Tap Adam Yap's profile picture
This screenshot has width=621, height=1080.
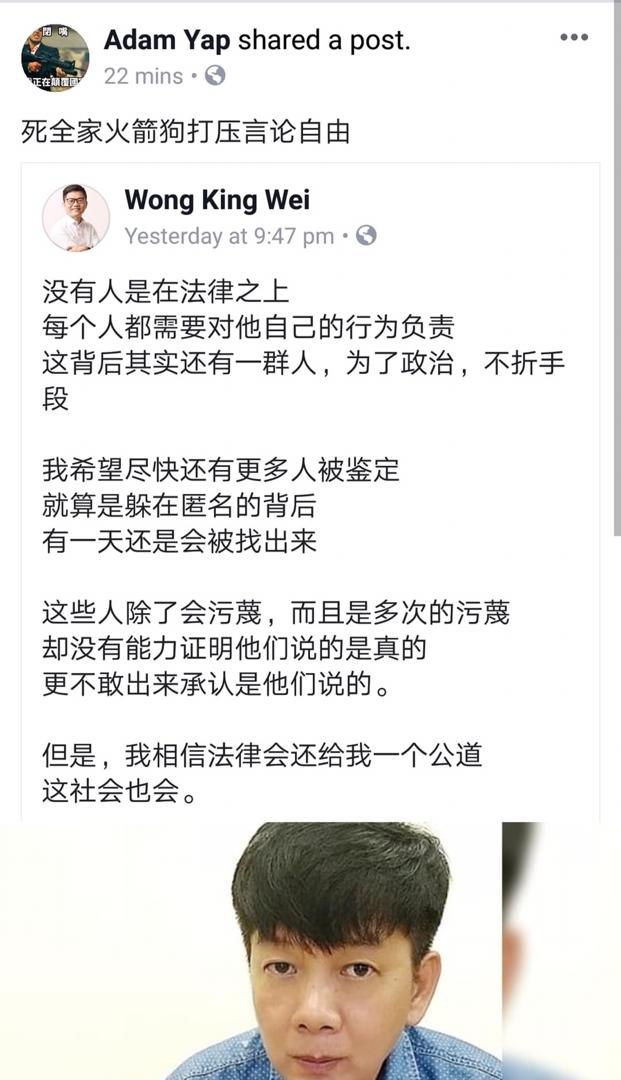pyautogui.click(x=55, y=56)
